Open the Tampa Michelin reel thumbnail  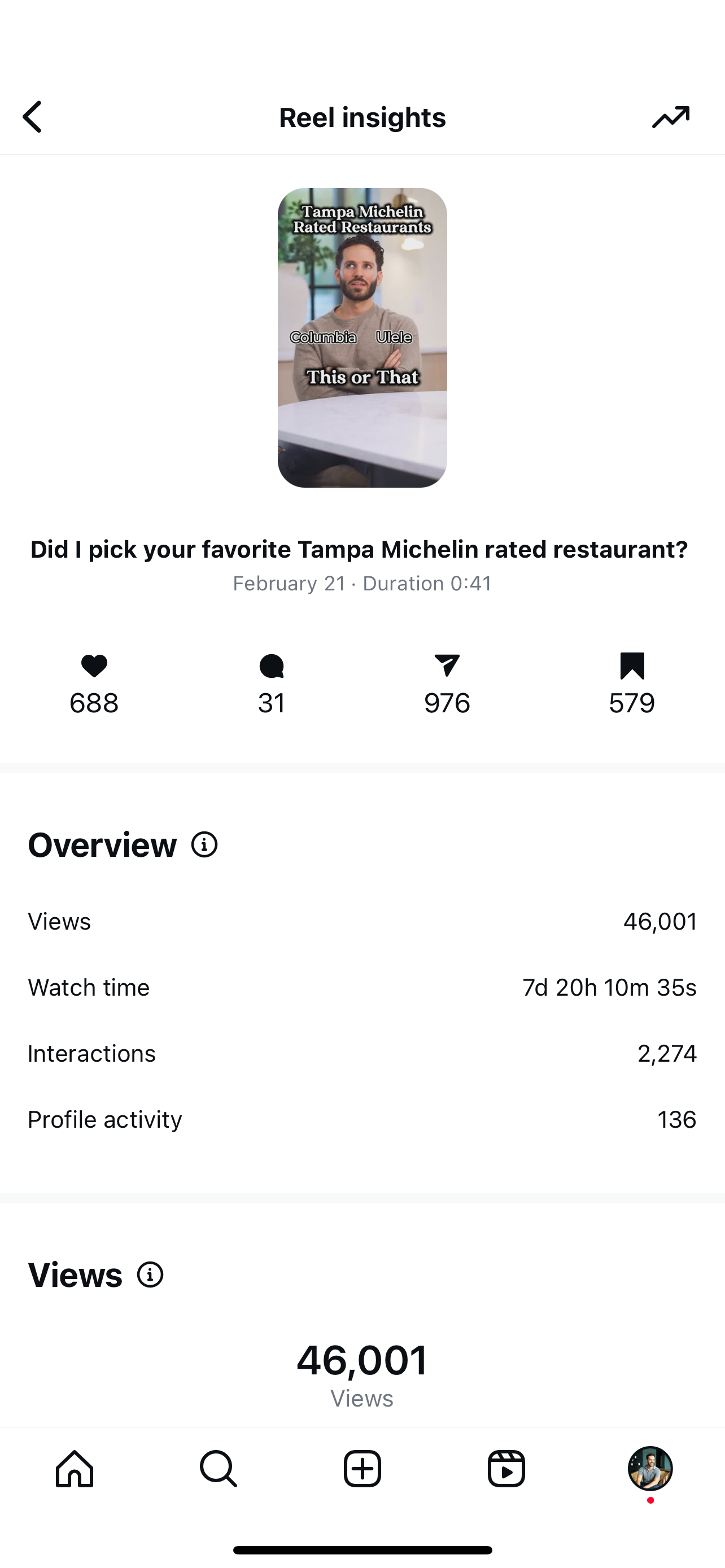[362, 338]
